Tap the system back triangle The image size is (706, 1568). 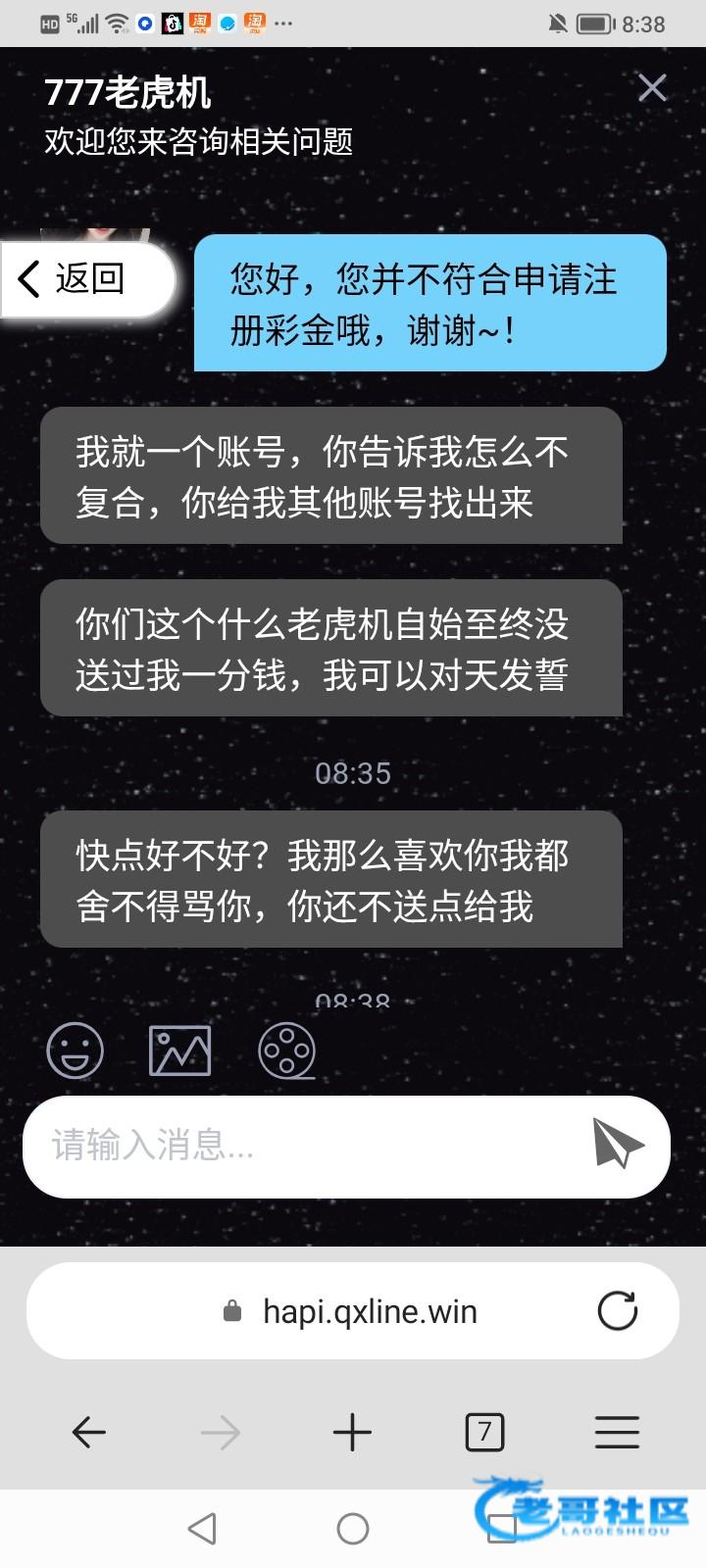point(202,1529)
